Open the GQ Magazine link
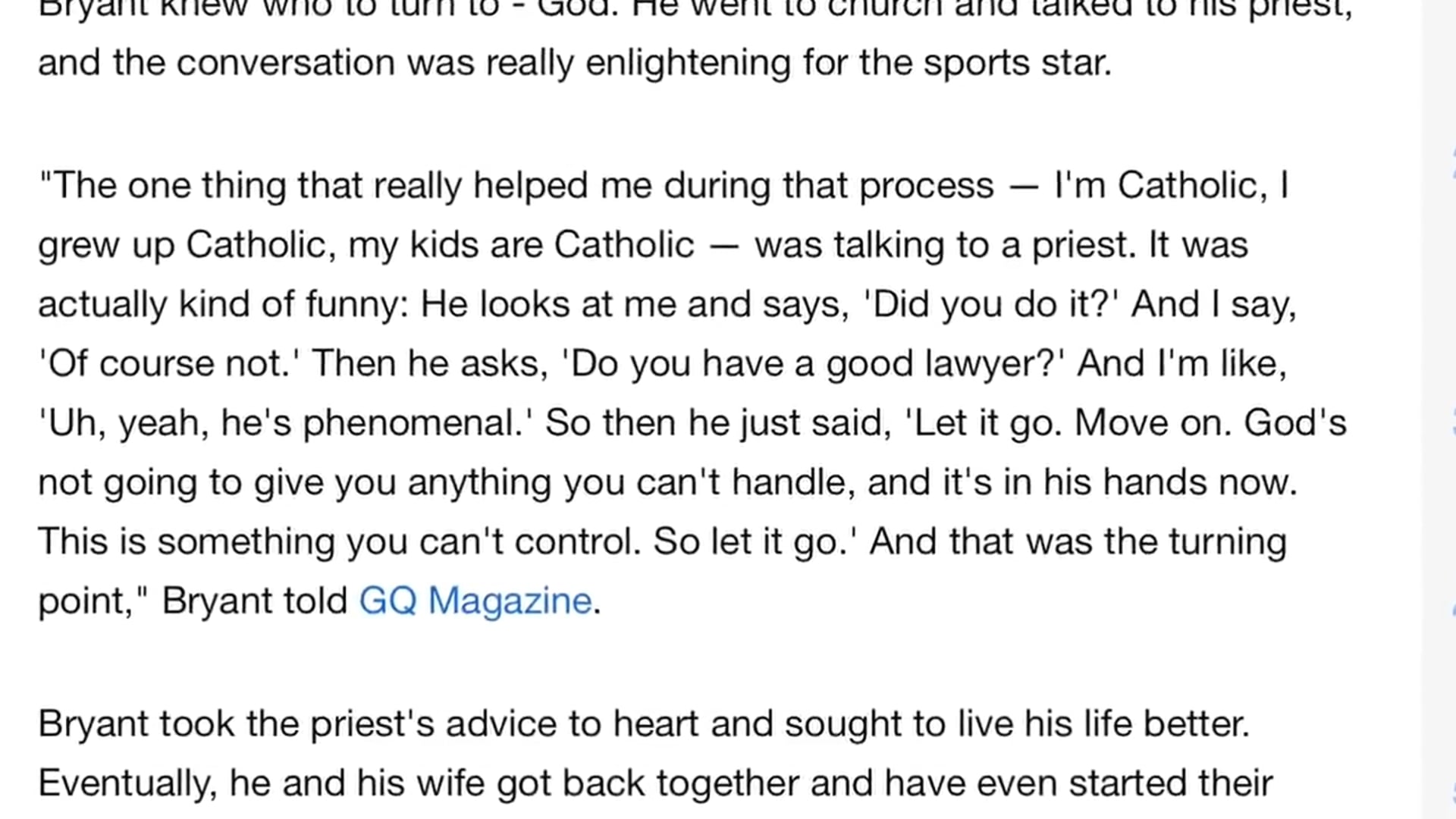Image resolution: width=1456 pixels, height=819 pixels. 475,601
